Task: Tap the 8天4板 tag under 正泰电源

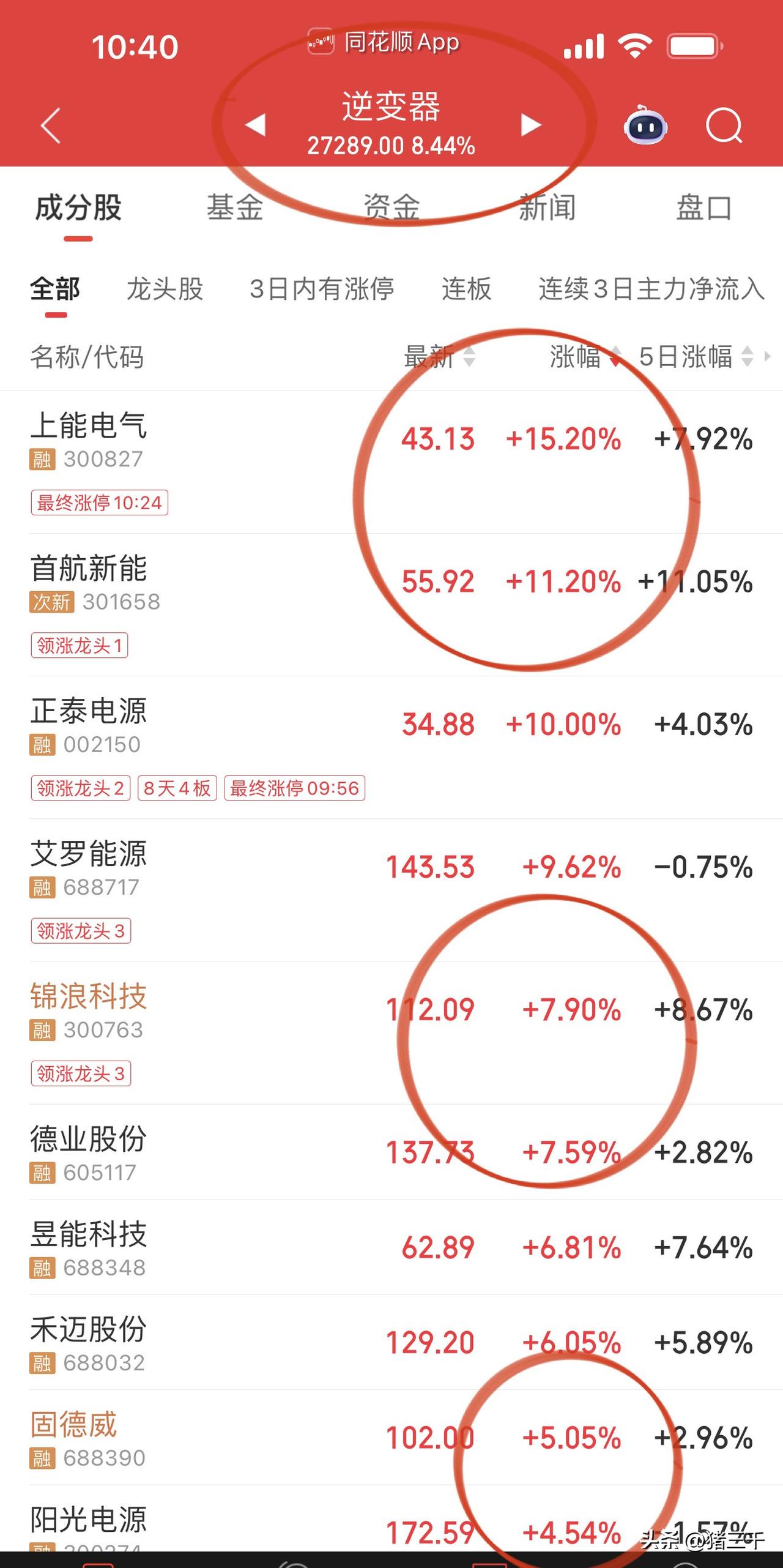Action: 176,790
